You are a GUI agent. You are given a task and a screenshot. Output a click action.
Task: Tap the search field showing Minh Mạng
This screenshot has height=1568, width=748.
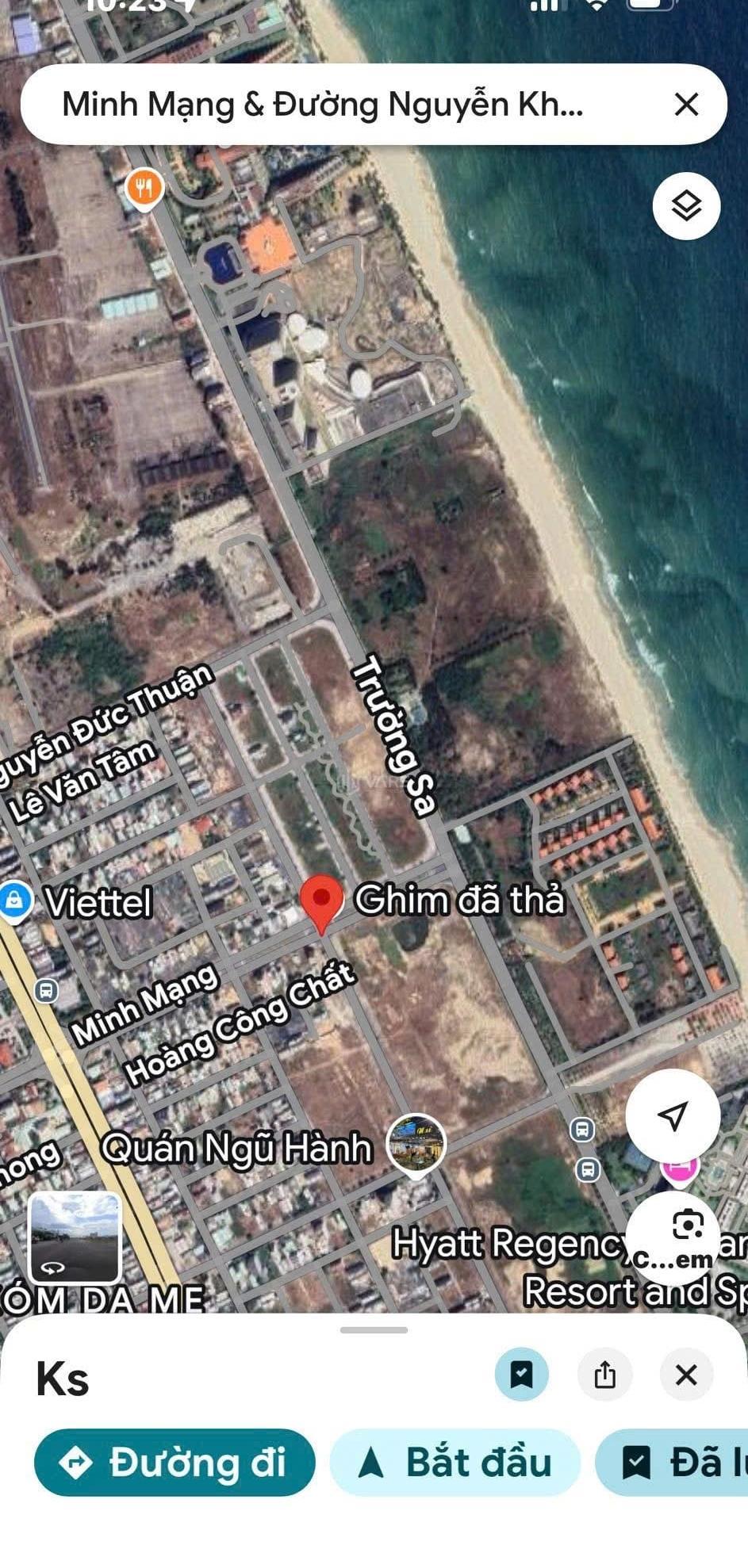(x=333, y=105)
